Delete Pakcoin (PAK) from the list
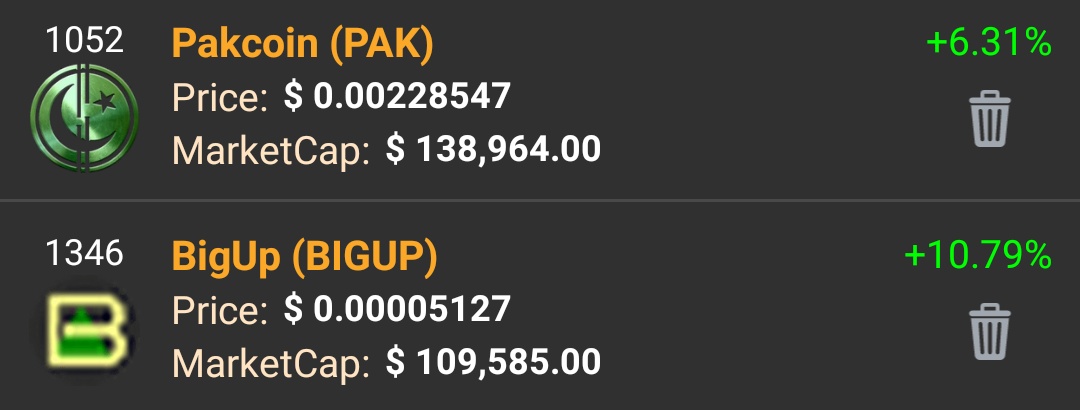Viewport: 1080px width, 410px height. tap(990, 118)
